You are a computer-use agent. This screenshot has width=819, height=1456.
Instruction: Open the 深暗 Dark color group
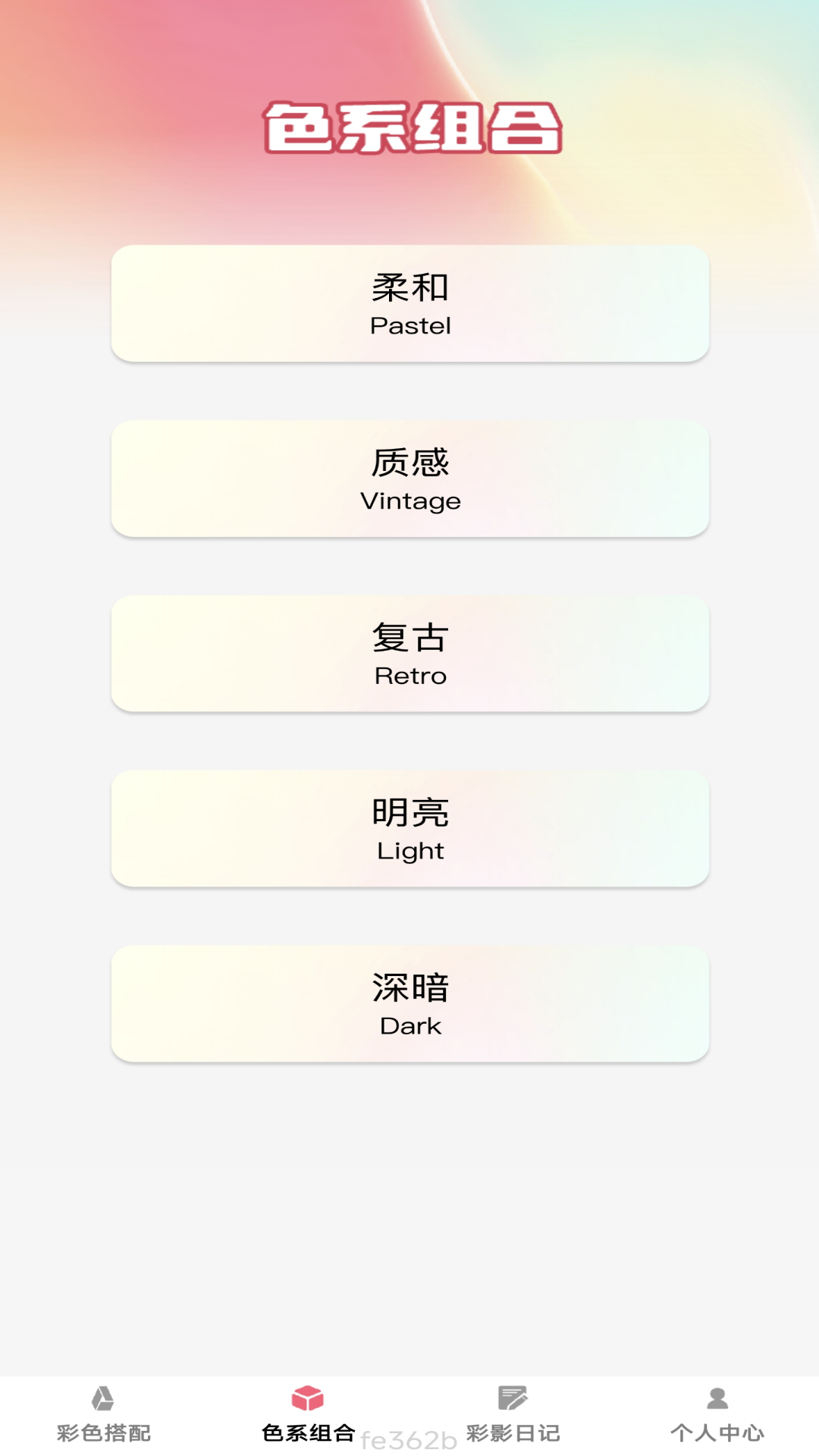409,1004
